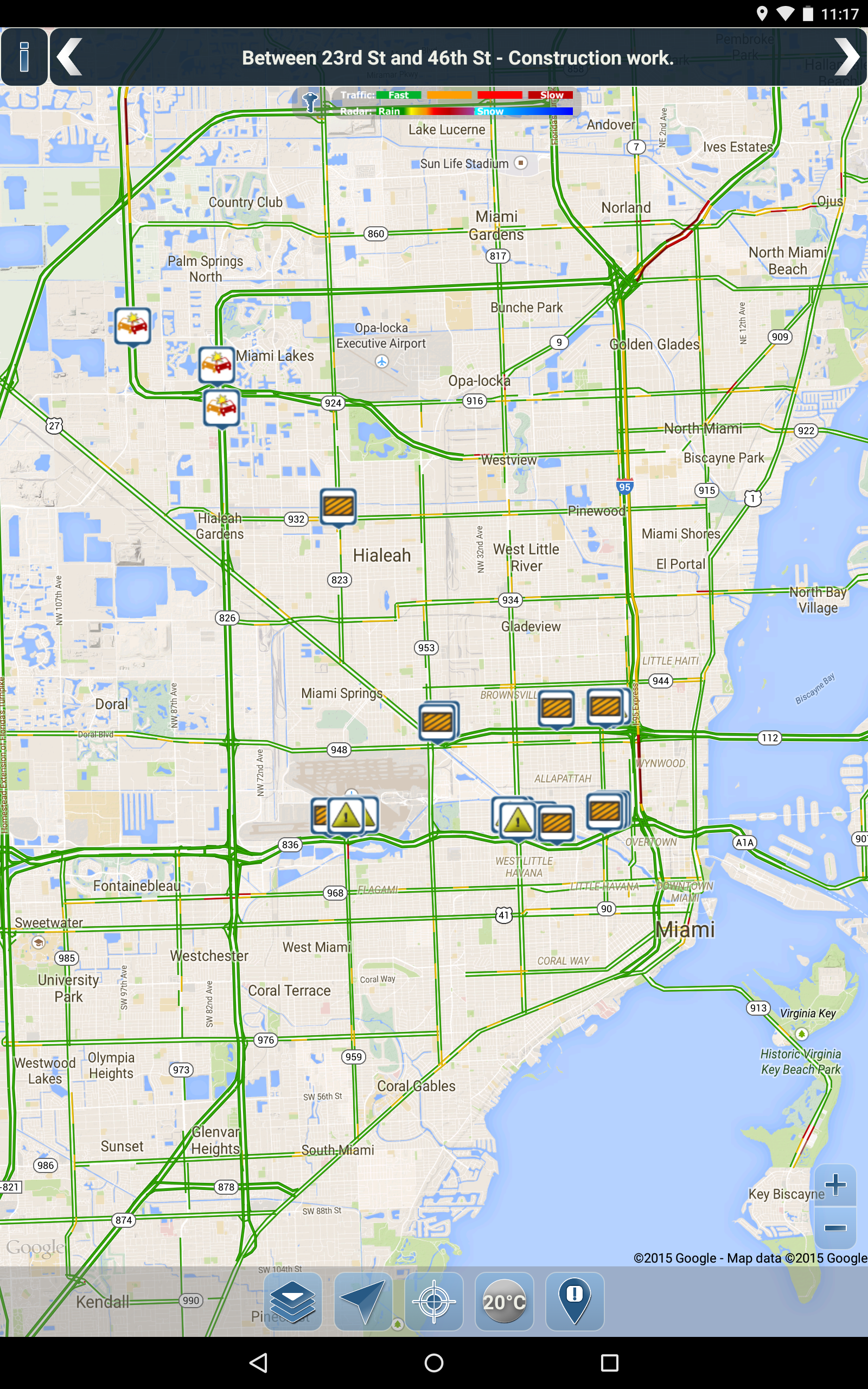This screenshot has width=868, height=1389.
Task: Open accident marker beside Miami Lakes label
Action: click(x=216, y=364)
